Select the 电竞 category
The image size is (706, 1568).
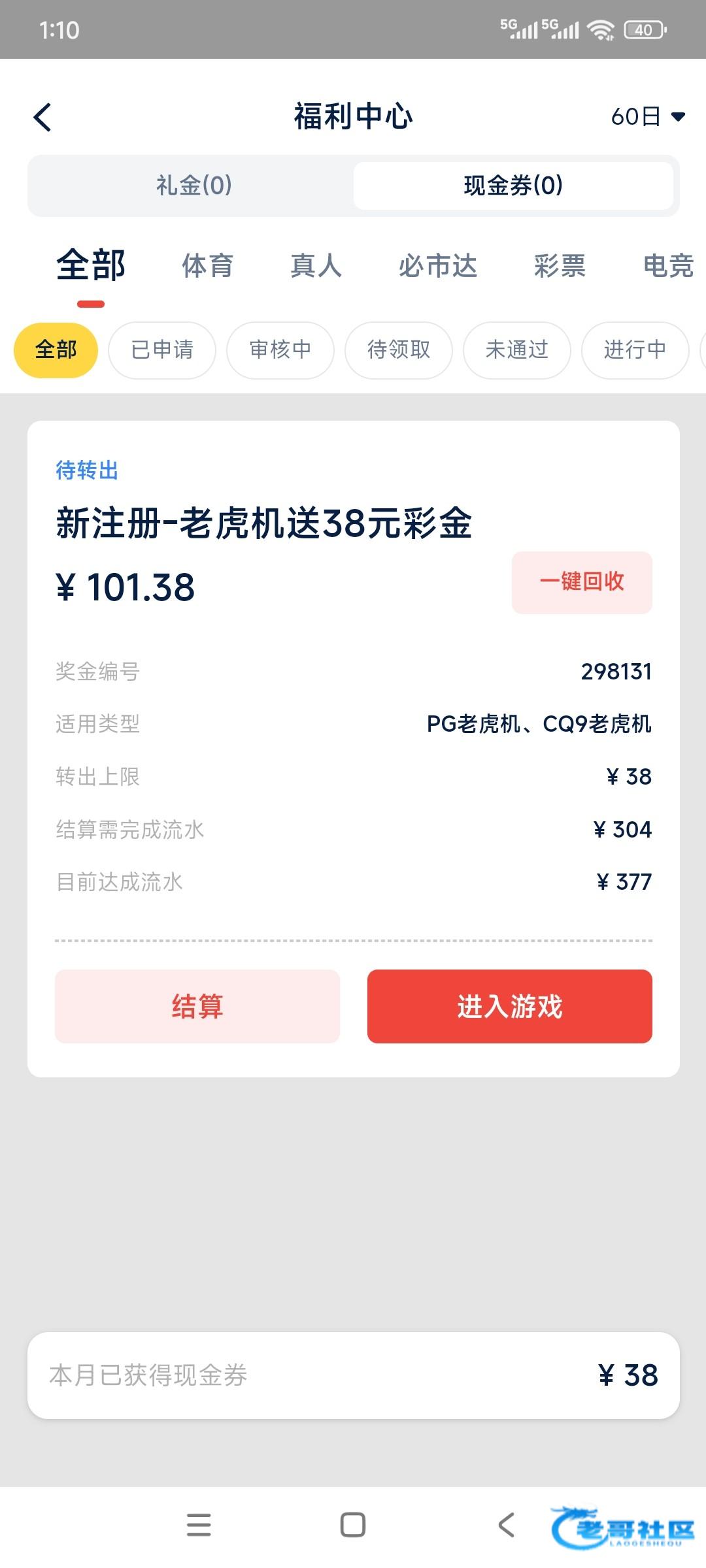pyautogui.click(x=668, y=266)
